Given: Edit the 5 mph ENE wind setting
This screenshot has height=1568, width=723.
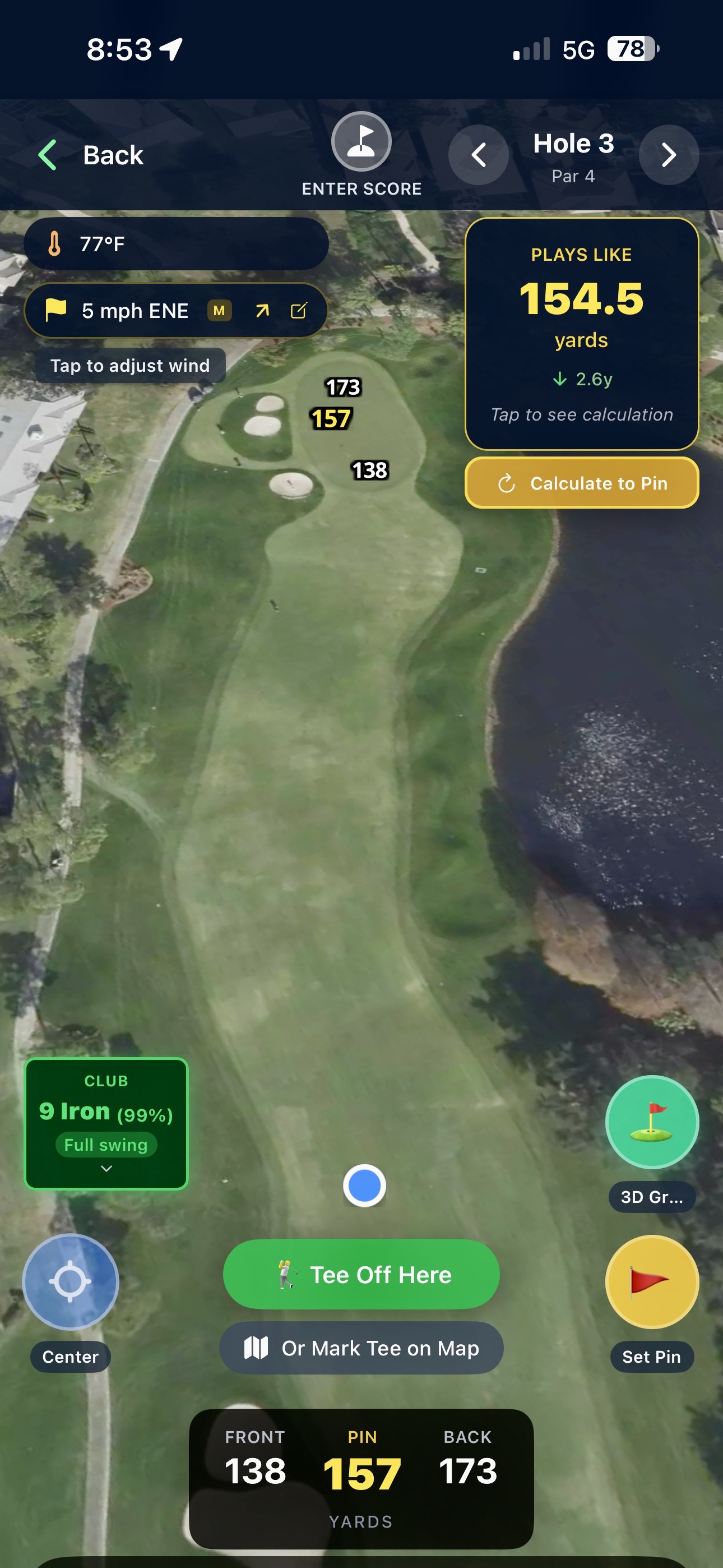Looking at the screenshot, I should tap(298, 311).
